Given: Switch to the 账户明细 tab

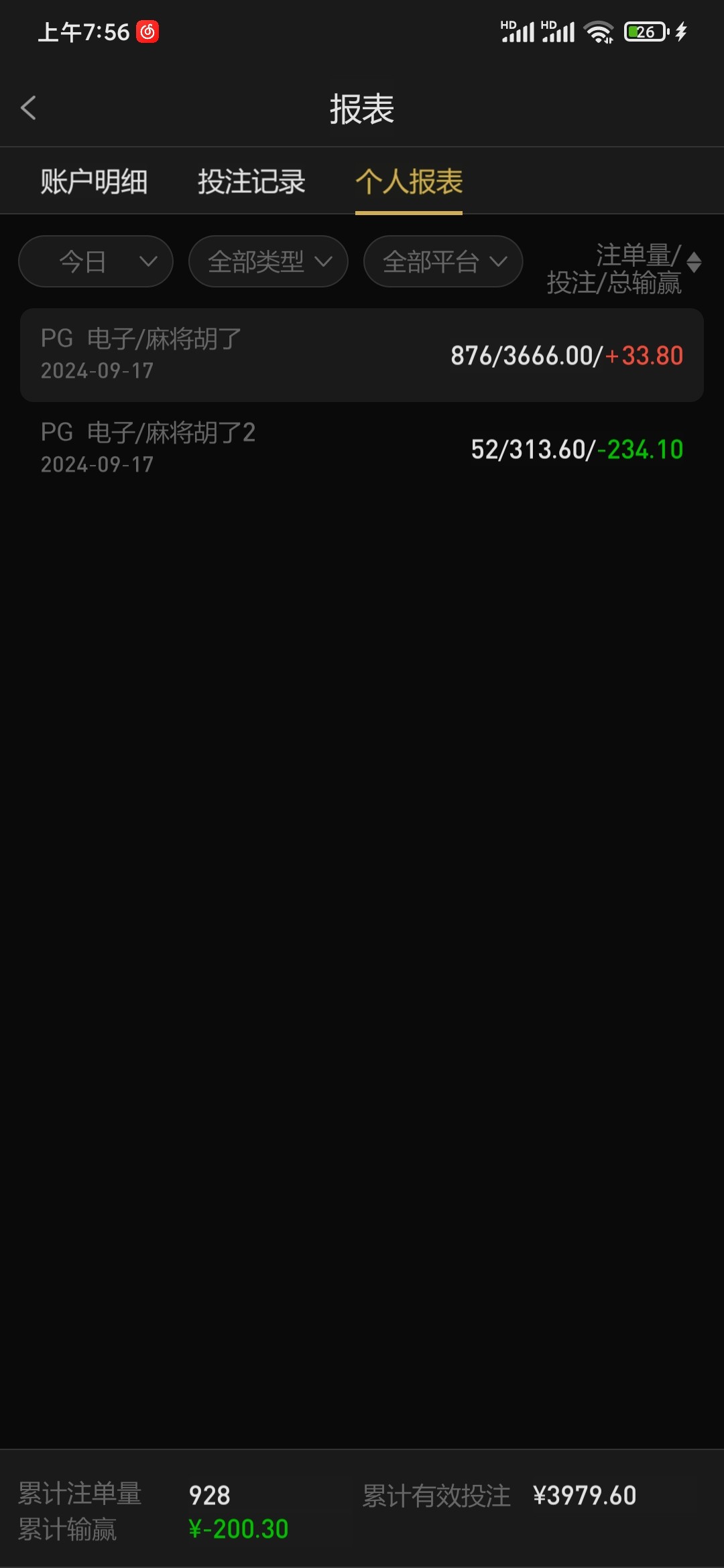Looking at the screenshot, I should [94, 182].
